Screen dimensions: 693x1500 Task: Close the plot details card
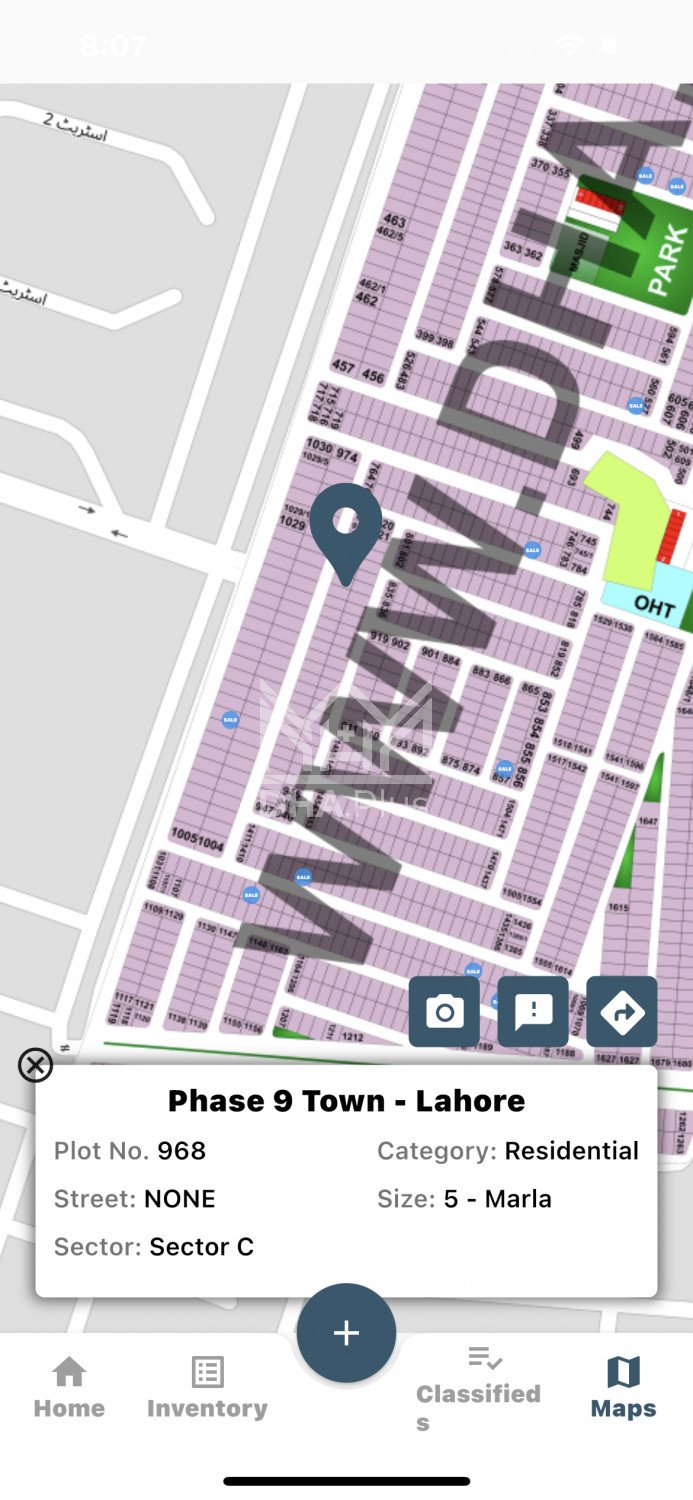(x=35, y=1065)
